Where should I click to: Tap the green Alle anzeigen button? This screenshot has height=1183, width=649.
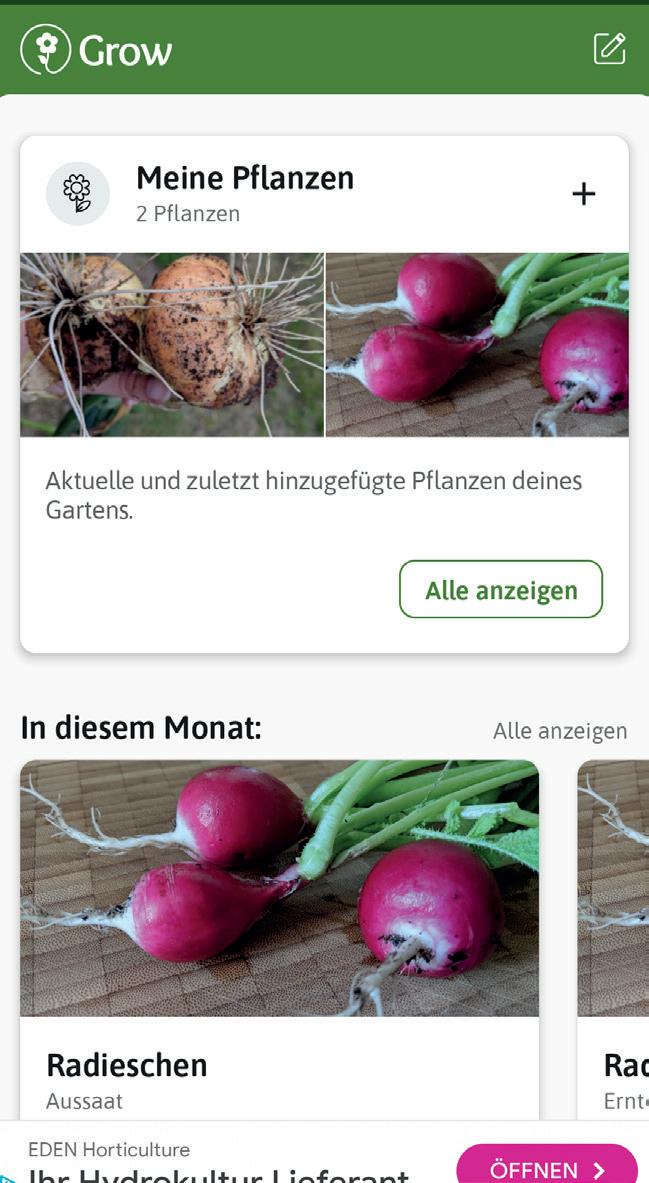tap(501, 590)
